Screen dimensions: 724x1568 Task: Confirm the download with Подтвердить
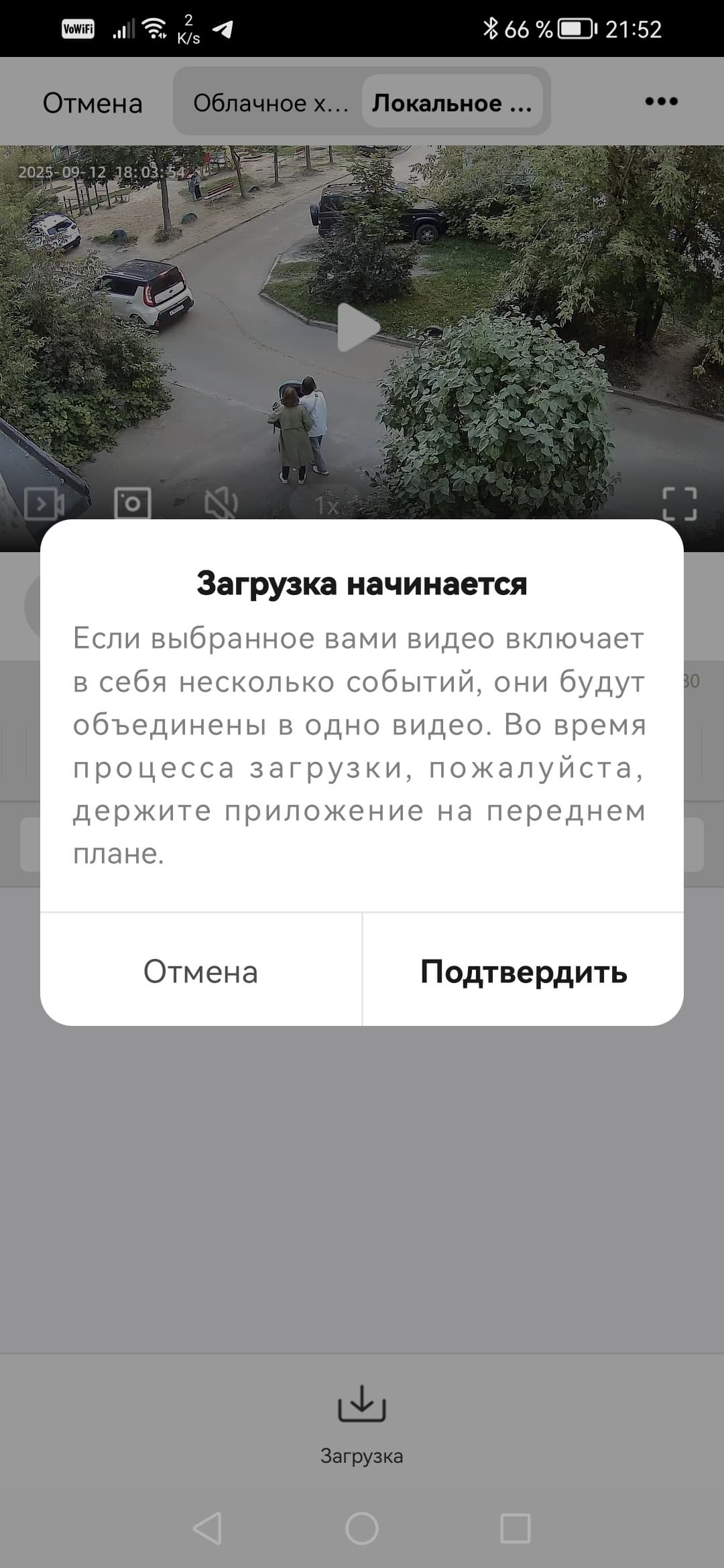(523, 971)
